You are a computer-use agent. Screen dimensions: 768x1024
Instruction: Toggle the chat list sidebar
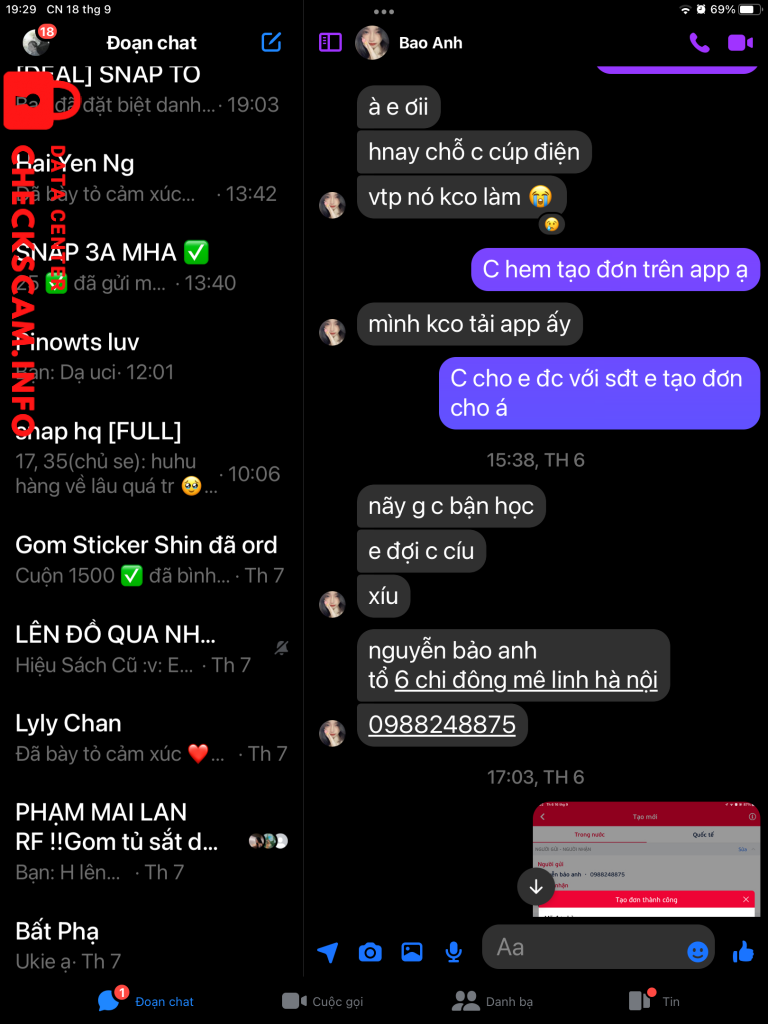pos(330,42)
